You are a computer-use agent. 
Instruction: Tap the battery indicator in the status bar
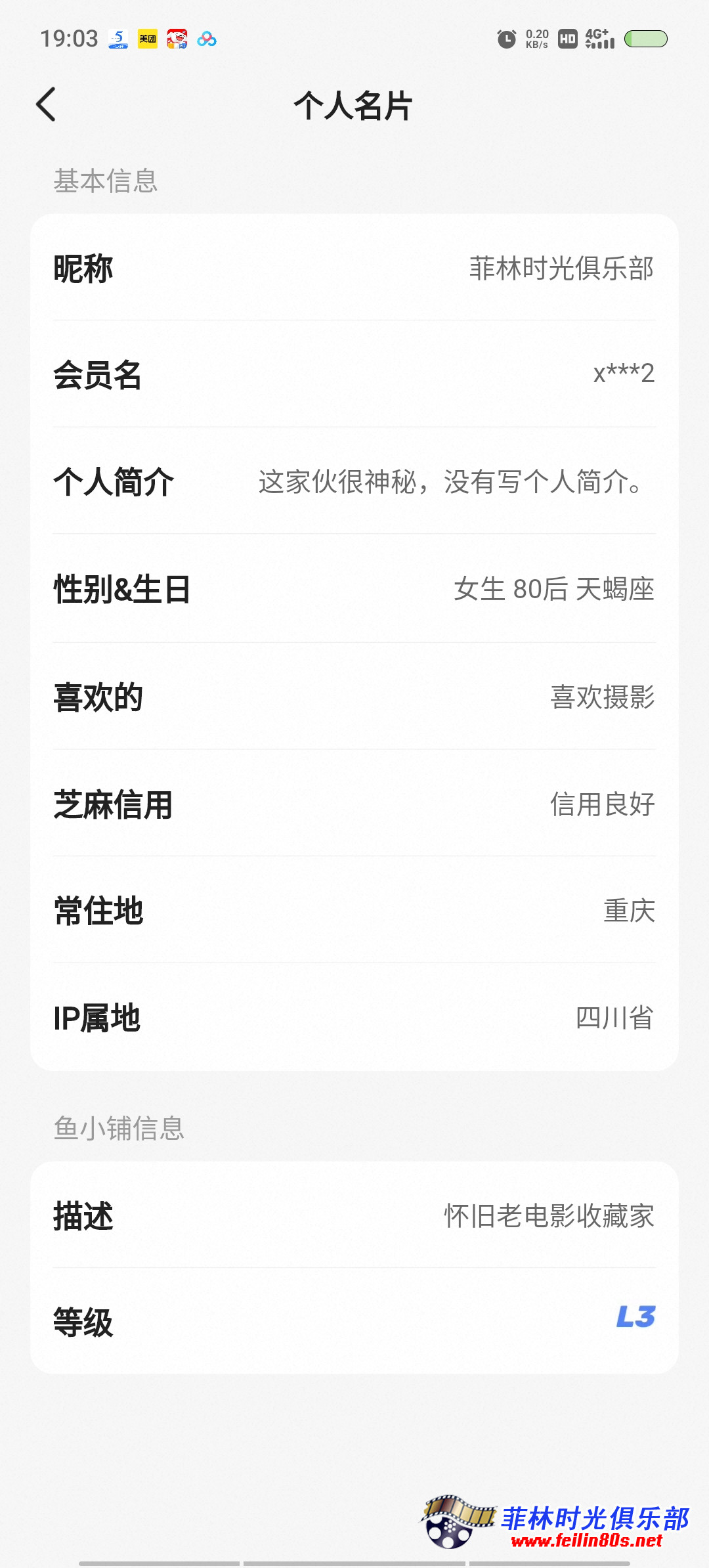click(x=643, y=39)
